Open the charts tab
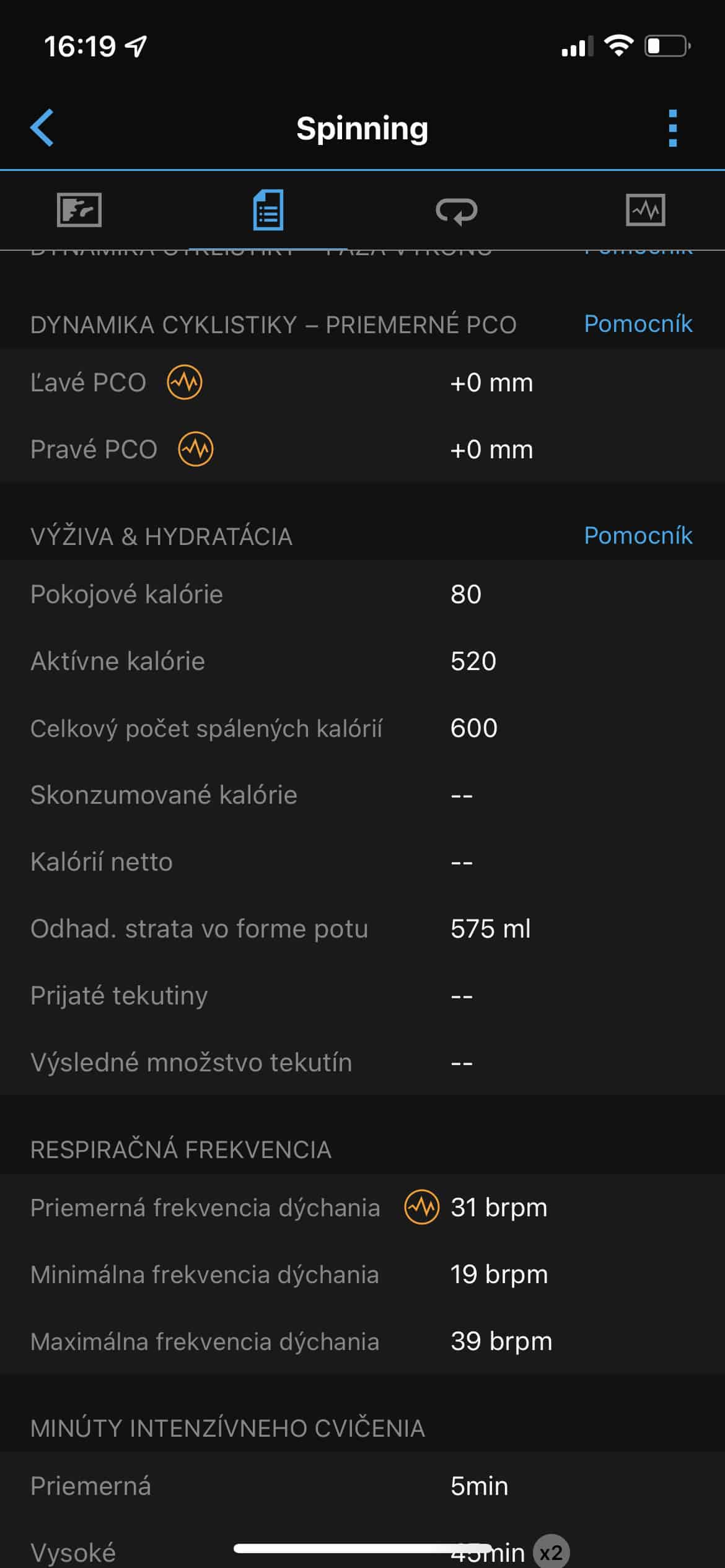The image size is (725, 1568). pos(646,210)
